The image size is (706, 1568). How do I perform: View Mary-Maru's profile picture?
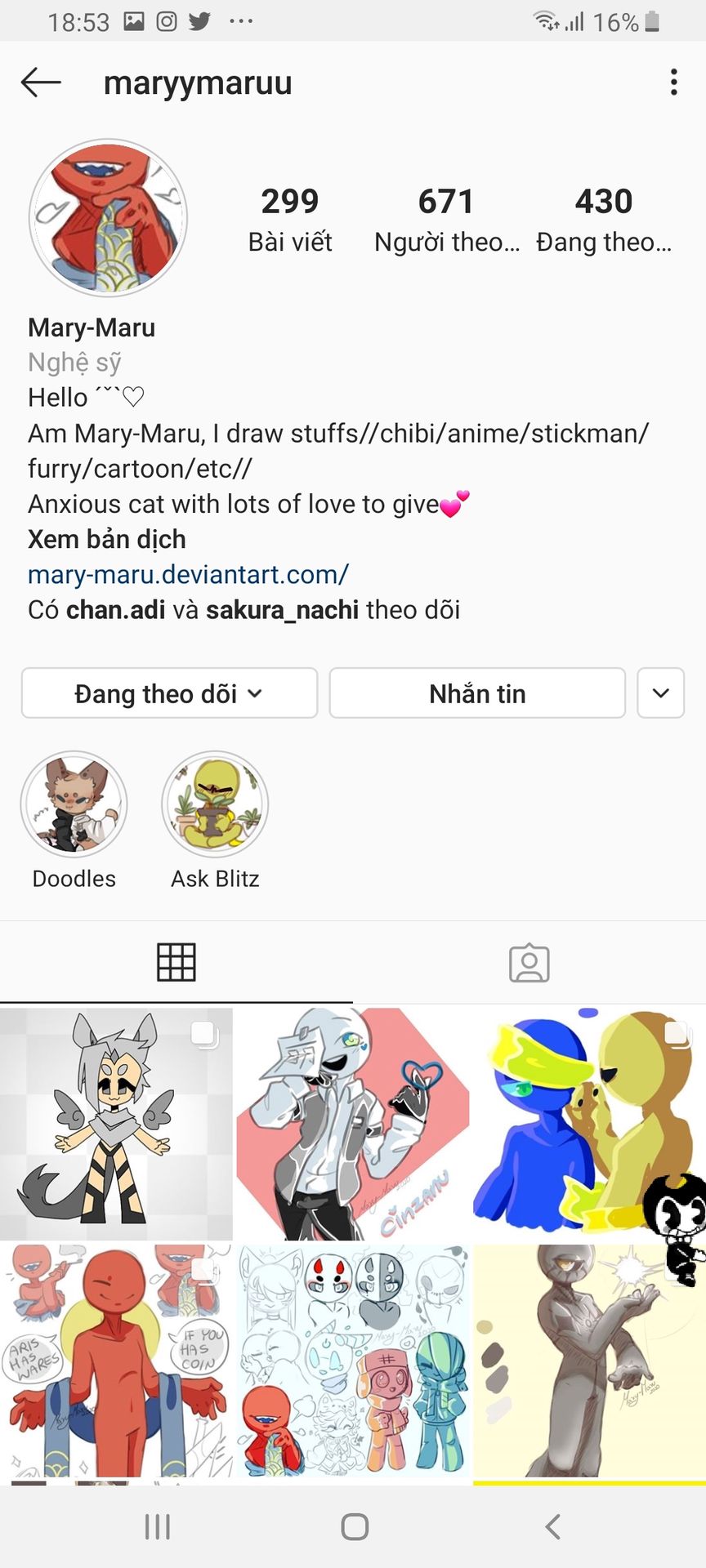(108, 217)
